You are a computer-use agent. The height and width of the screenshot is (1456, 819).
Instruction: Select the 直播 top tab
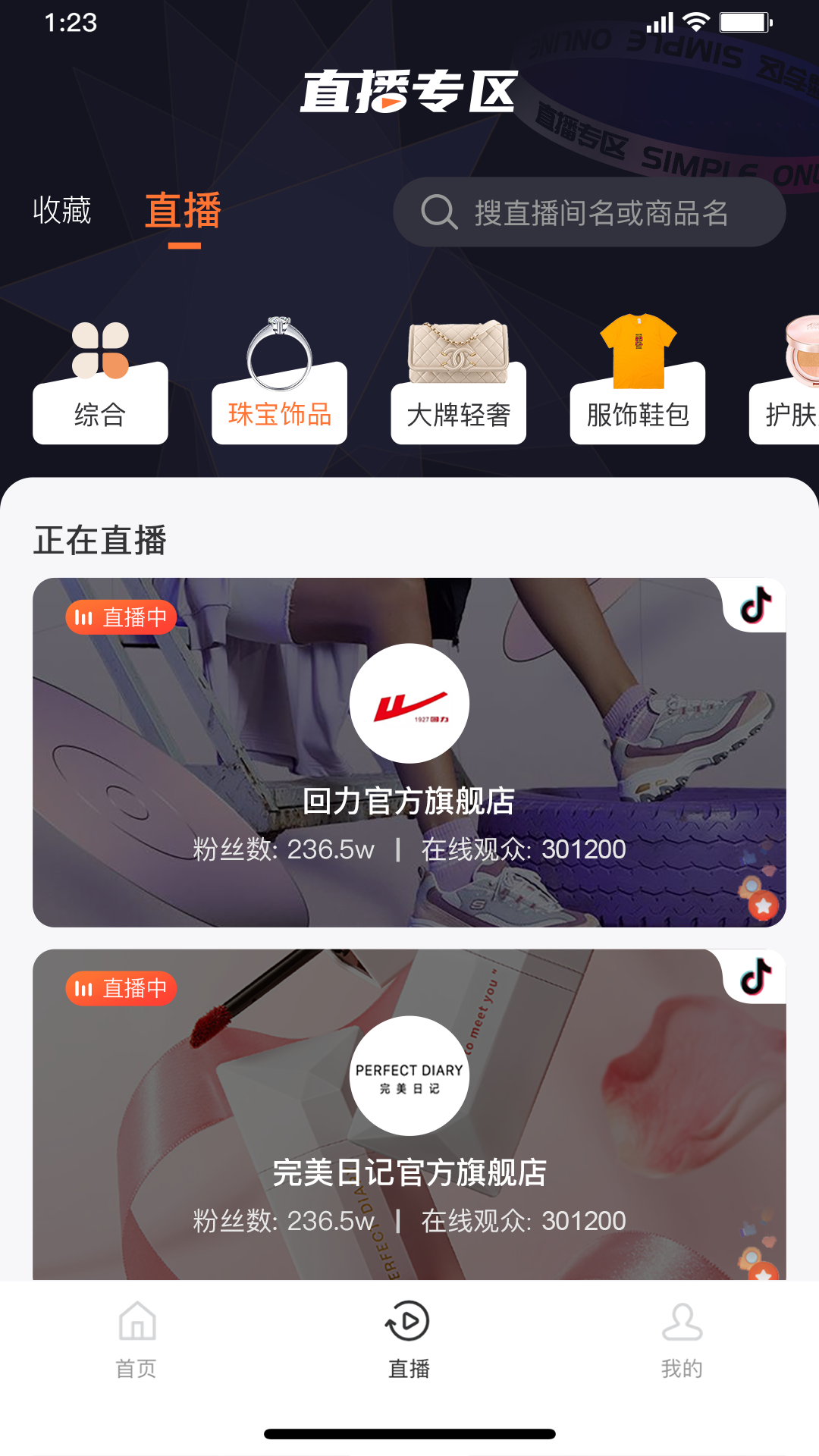pyautogui.click(x=184, y=212)
